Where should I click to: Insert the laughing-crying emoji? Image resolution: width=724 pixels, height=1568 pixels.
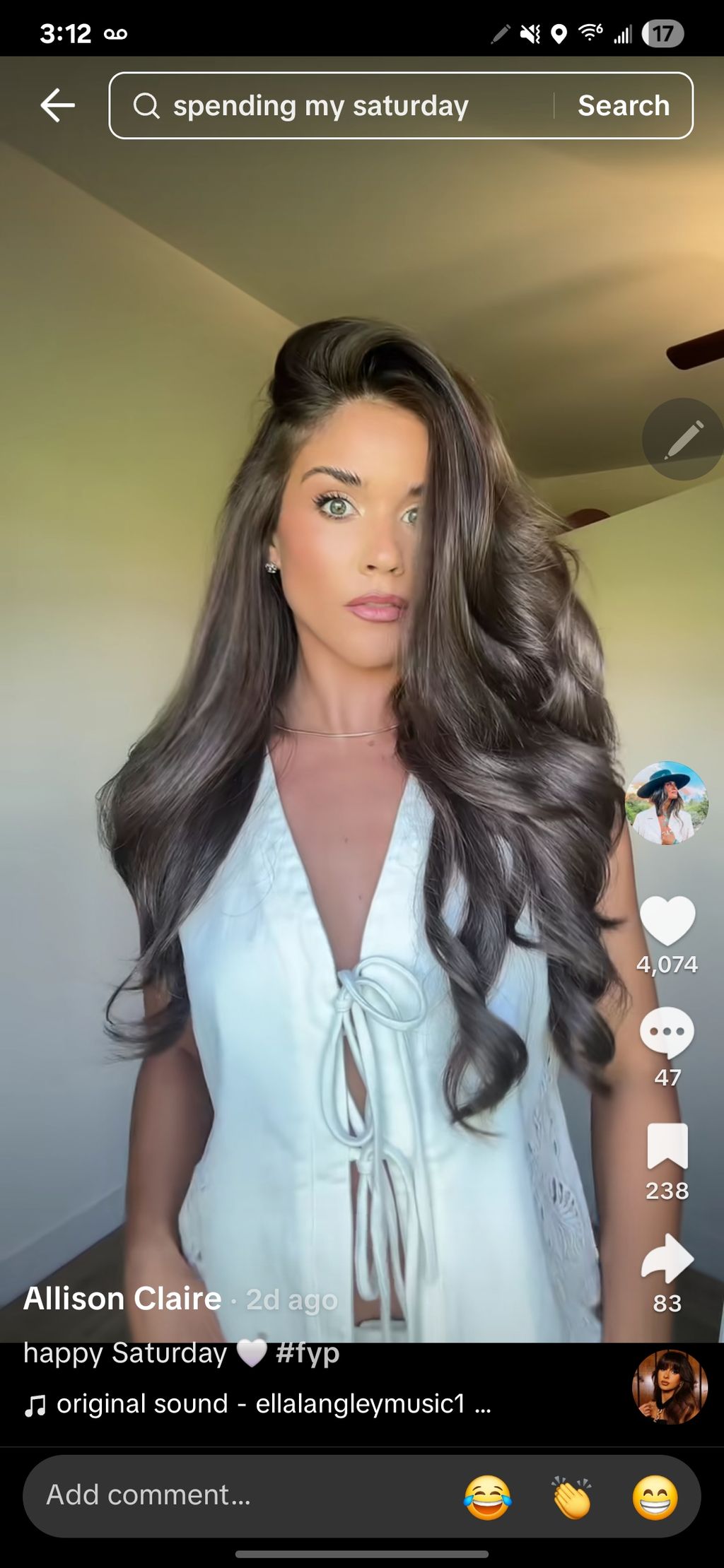click(x=487, y=1497)
